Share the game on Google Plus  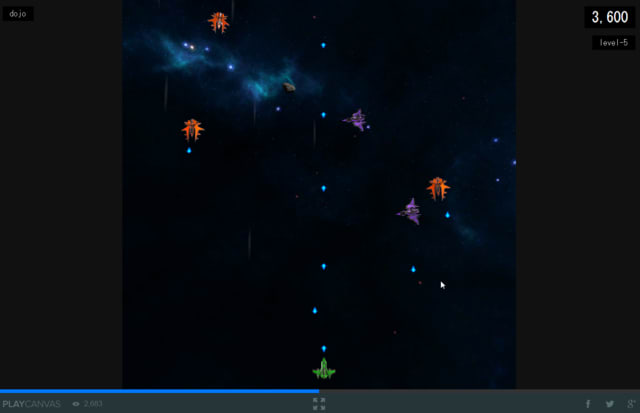[x=629, y=404]
